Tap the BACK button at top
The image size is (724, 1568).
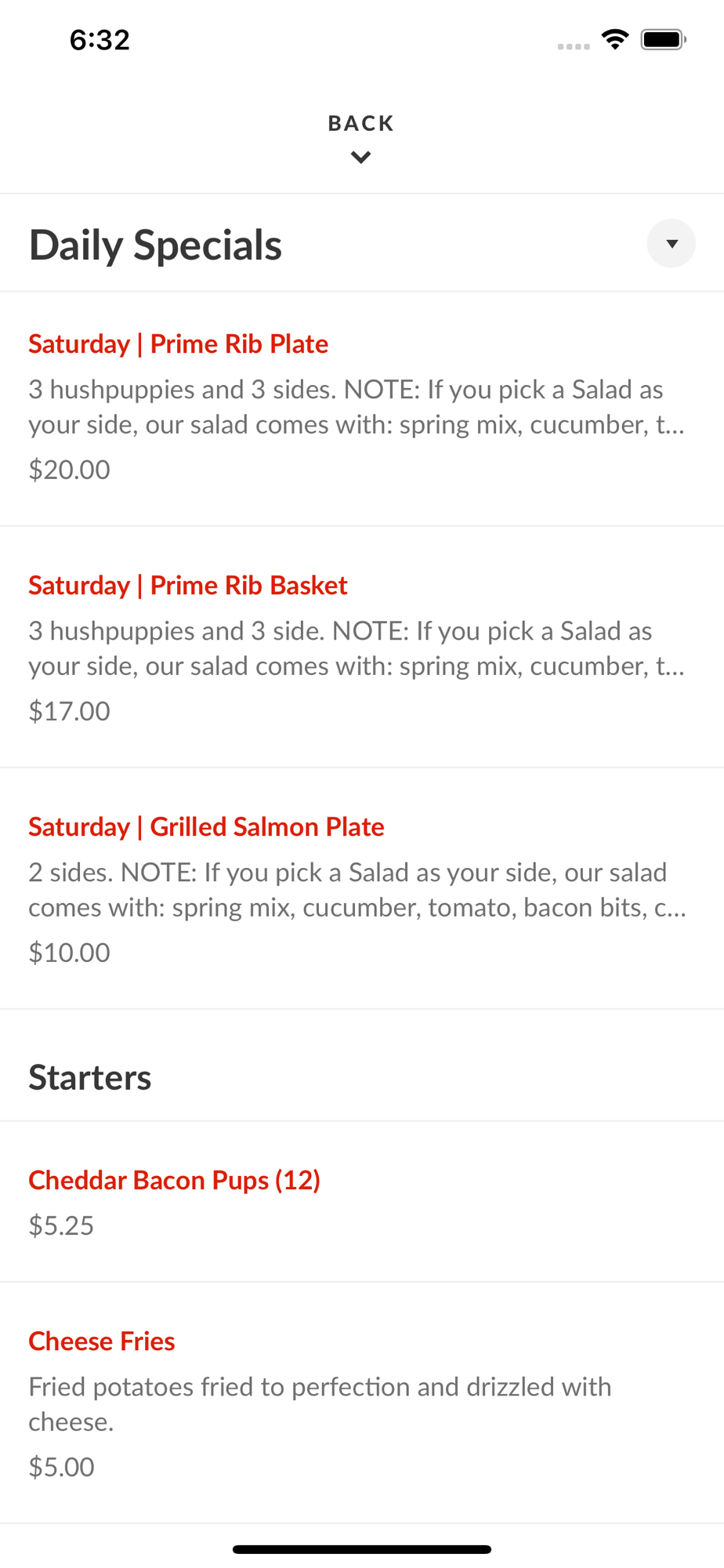click(x=361, y=137)
